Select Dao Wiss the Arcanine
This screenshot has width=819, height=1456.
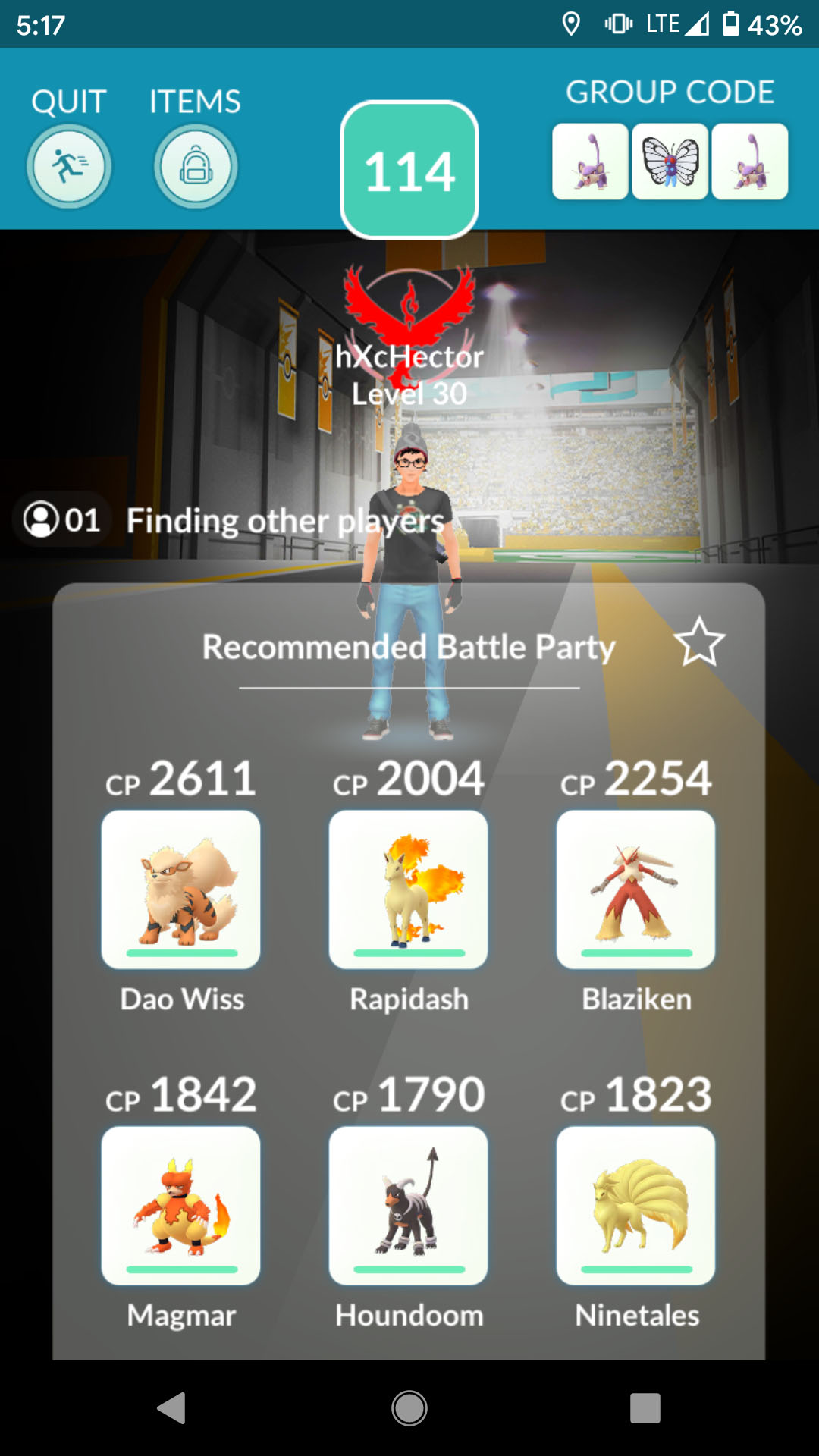[181, 889]
